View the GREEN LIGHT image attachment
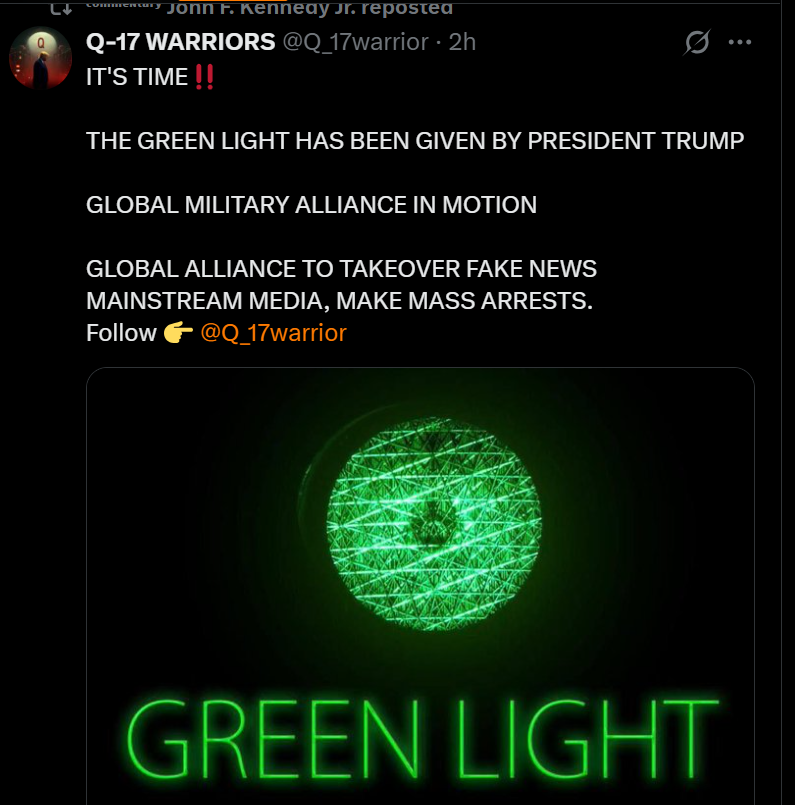The height and width of the screenshot is (805, 795). tap(420, 585)
